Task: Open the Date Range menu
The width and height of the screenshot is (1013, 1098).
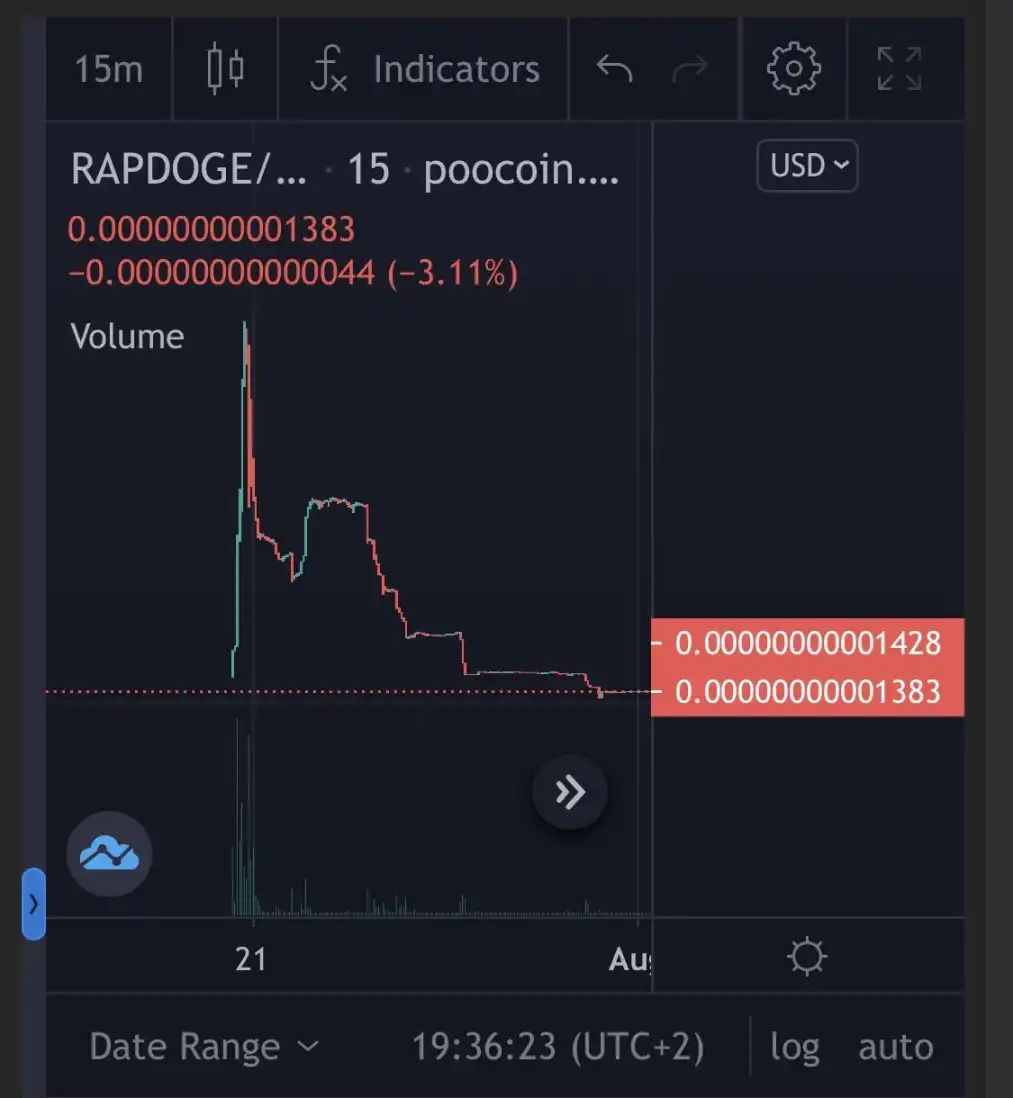Action: 204,1047
